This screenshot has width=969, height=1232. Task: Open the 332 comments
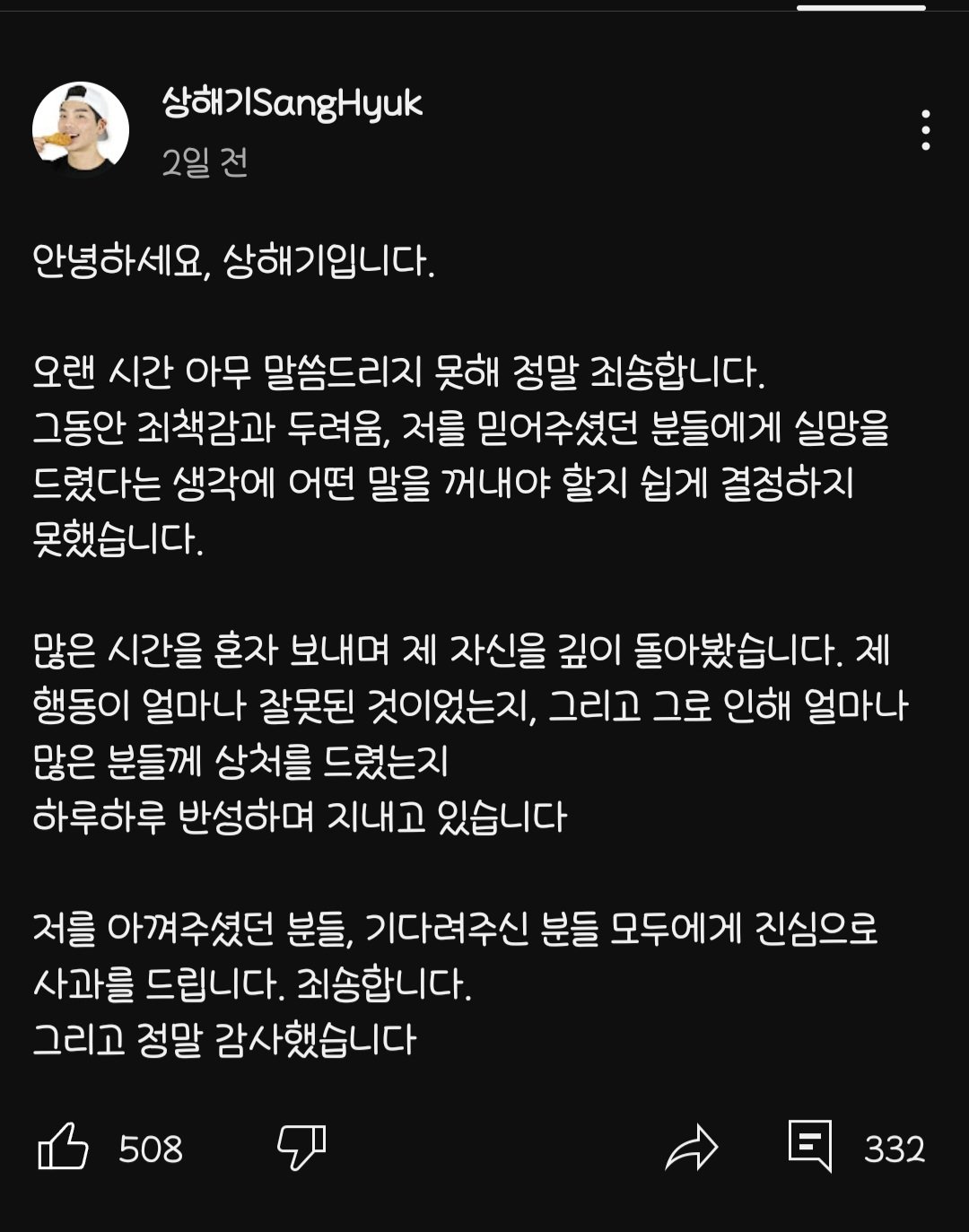click(x=810, y=1146)
